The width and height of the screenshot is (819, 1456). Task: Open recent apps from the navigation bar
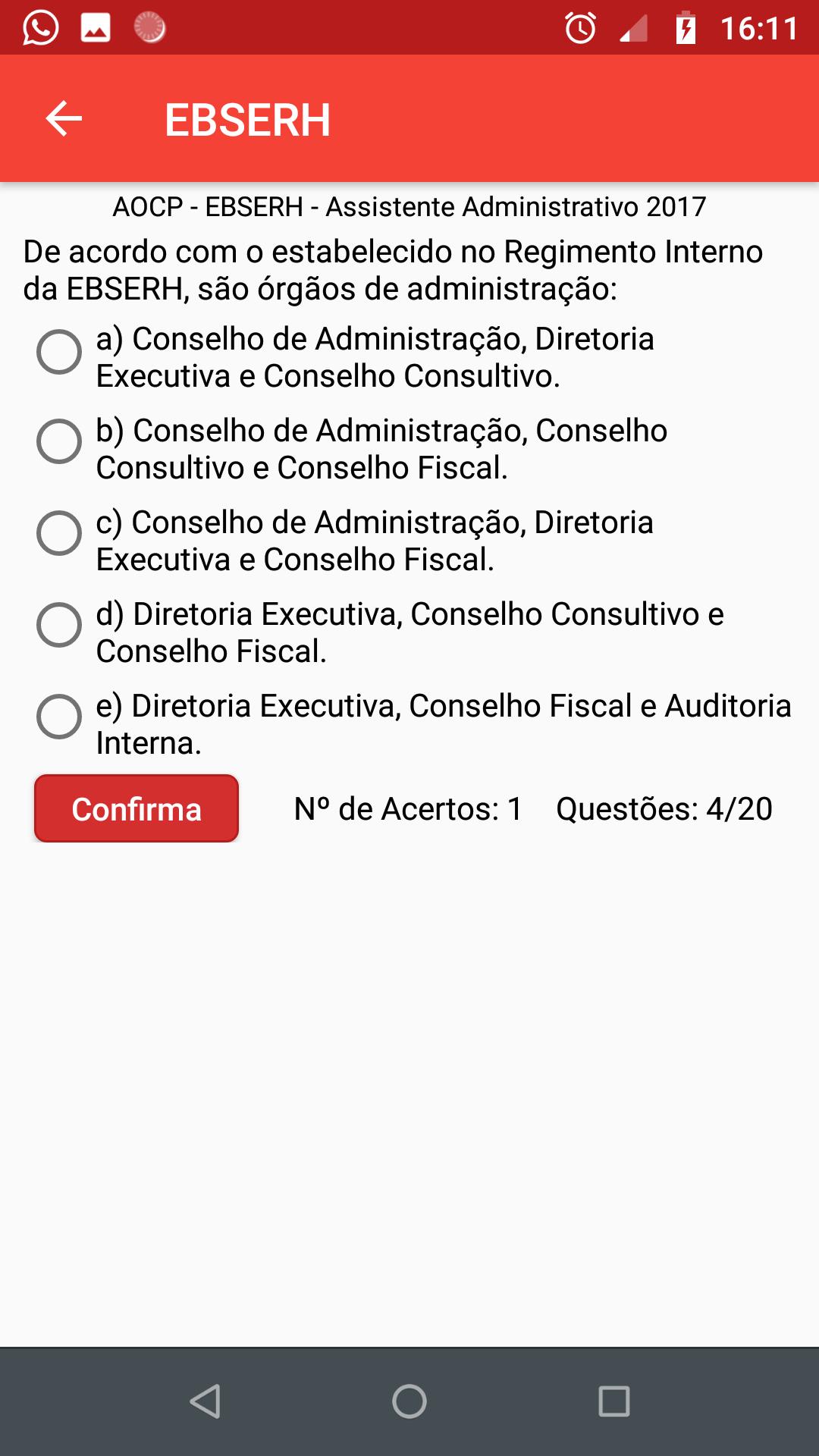(614, 1401)
